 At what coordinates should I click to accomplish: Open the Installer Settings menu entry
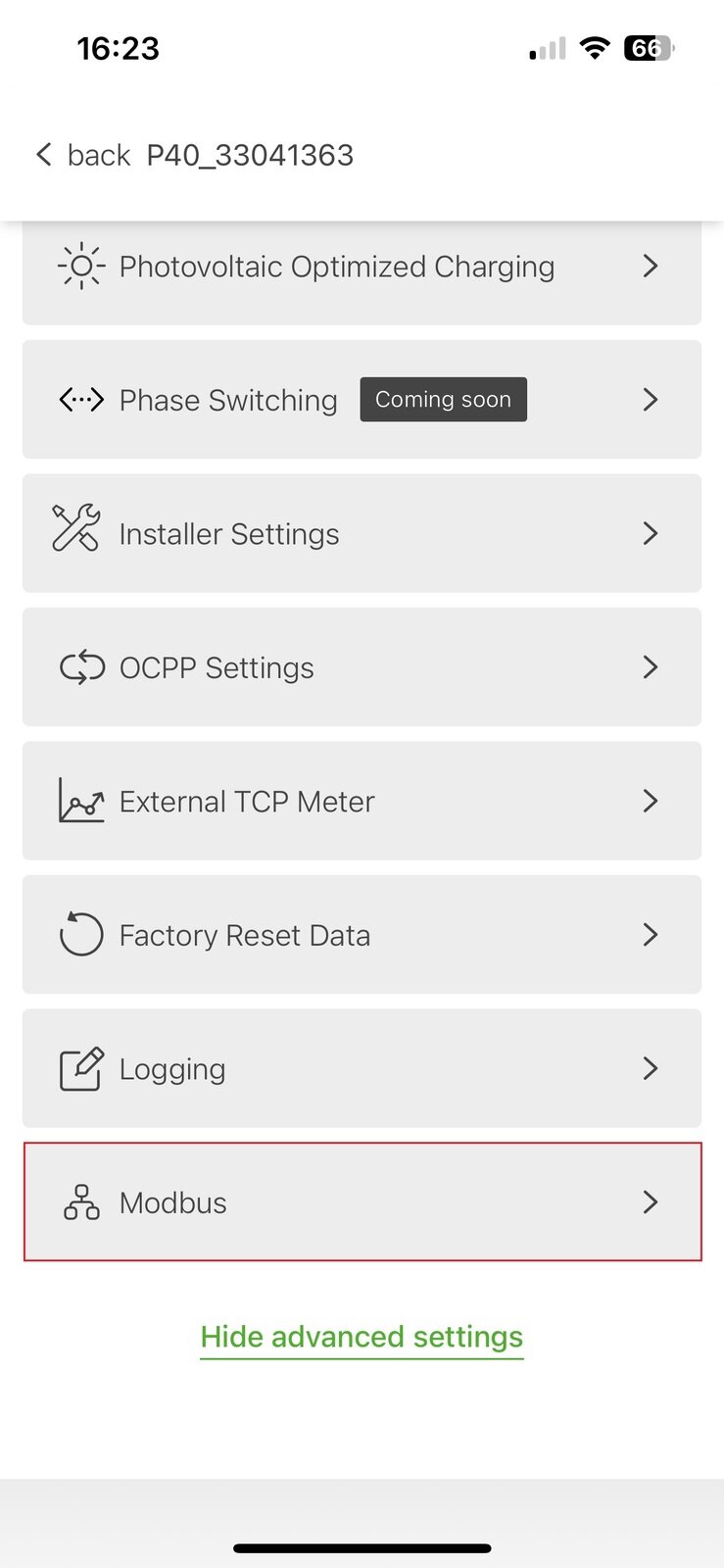pyautogui.click(x=228, y=533)
